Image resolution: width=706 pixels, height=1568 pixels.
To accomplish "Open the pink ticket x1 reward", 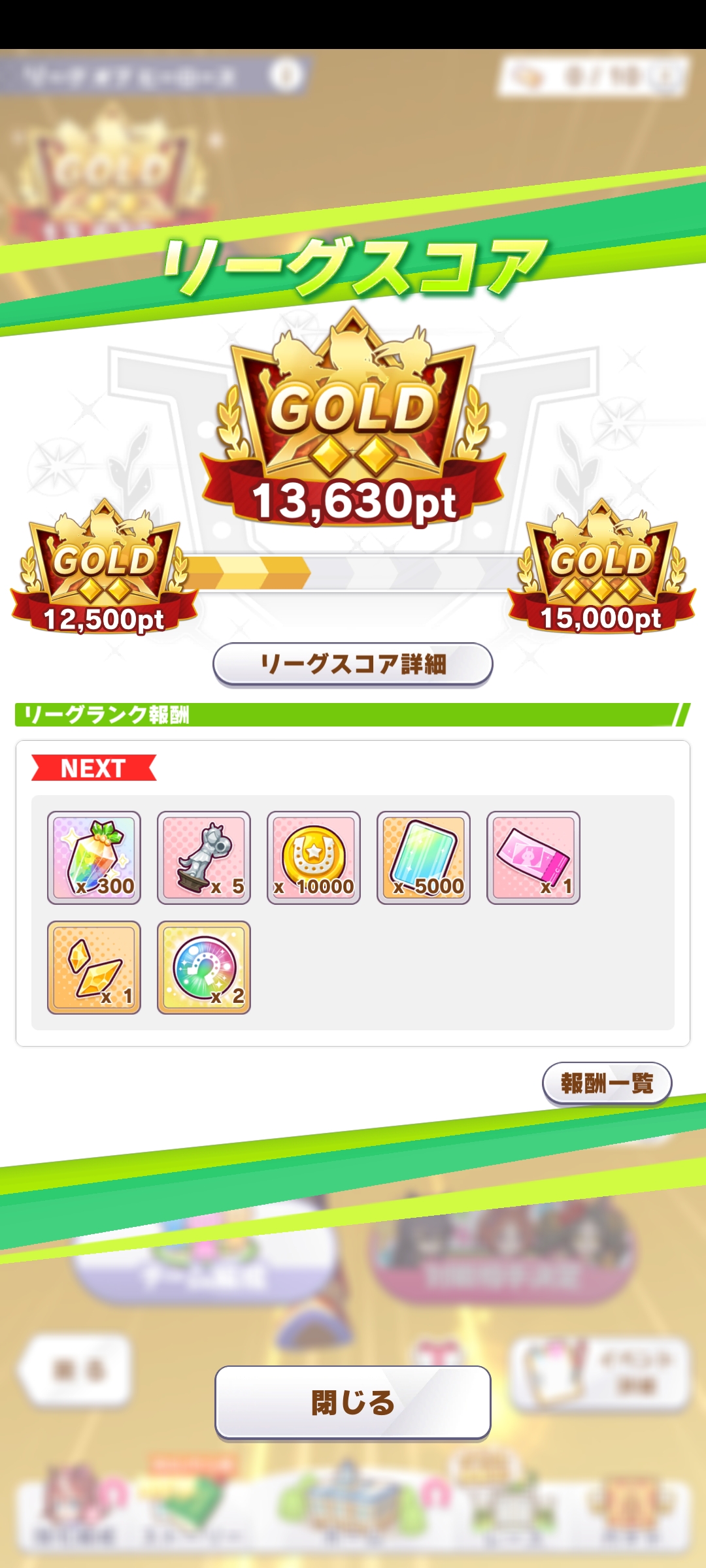I will pos(533,858).
